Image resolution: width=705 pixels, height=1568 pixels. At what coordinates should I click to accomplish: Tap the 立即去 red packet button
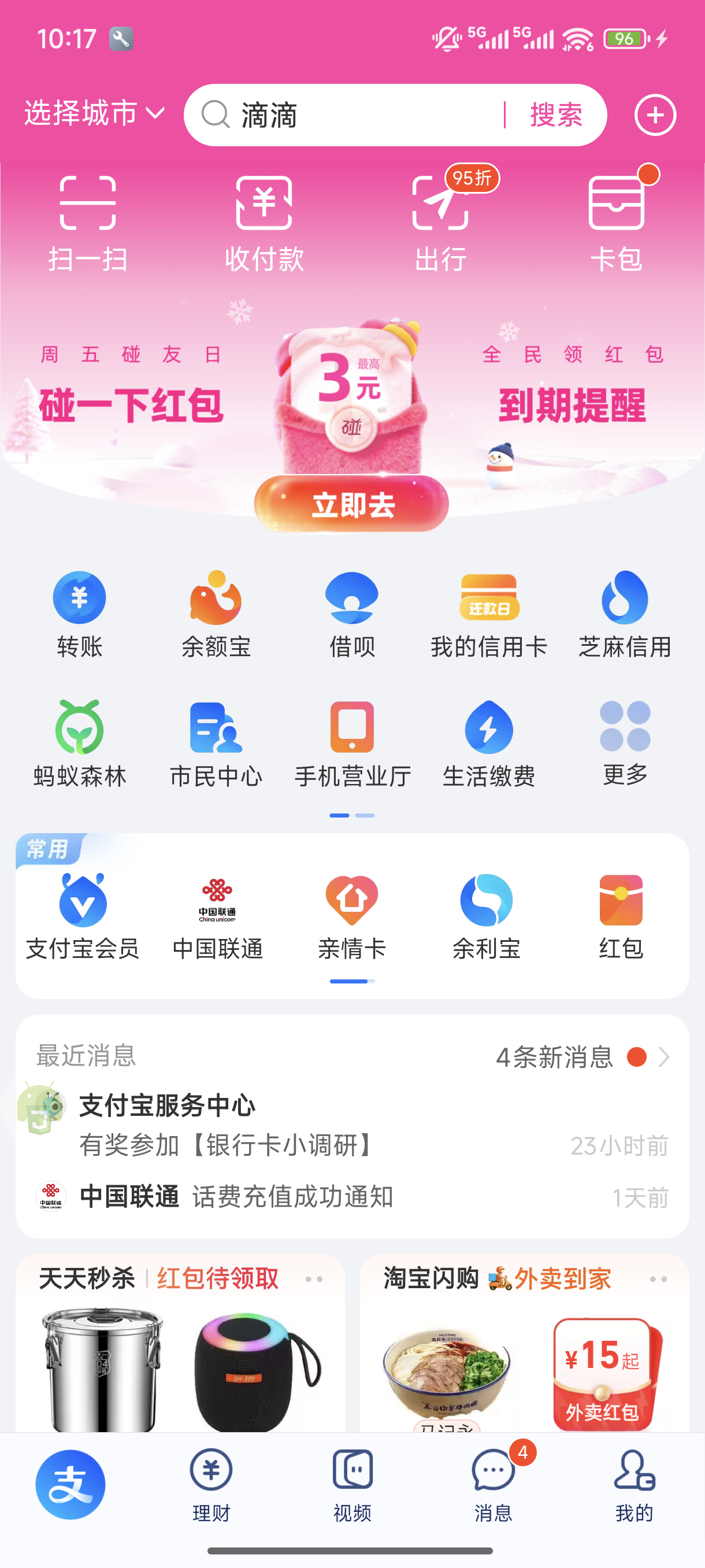(351, 505)
